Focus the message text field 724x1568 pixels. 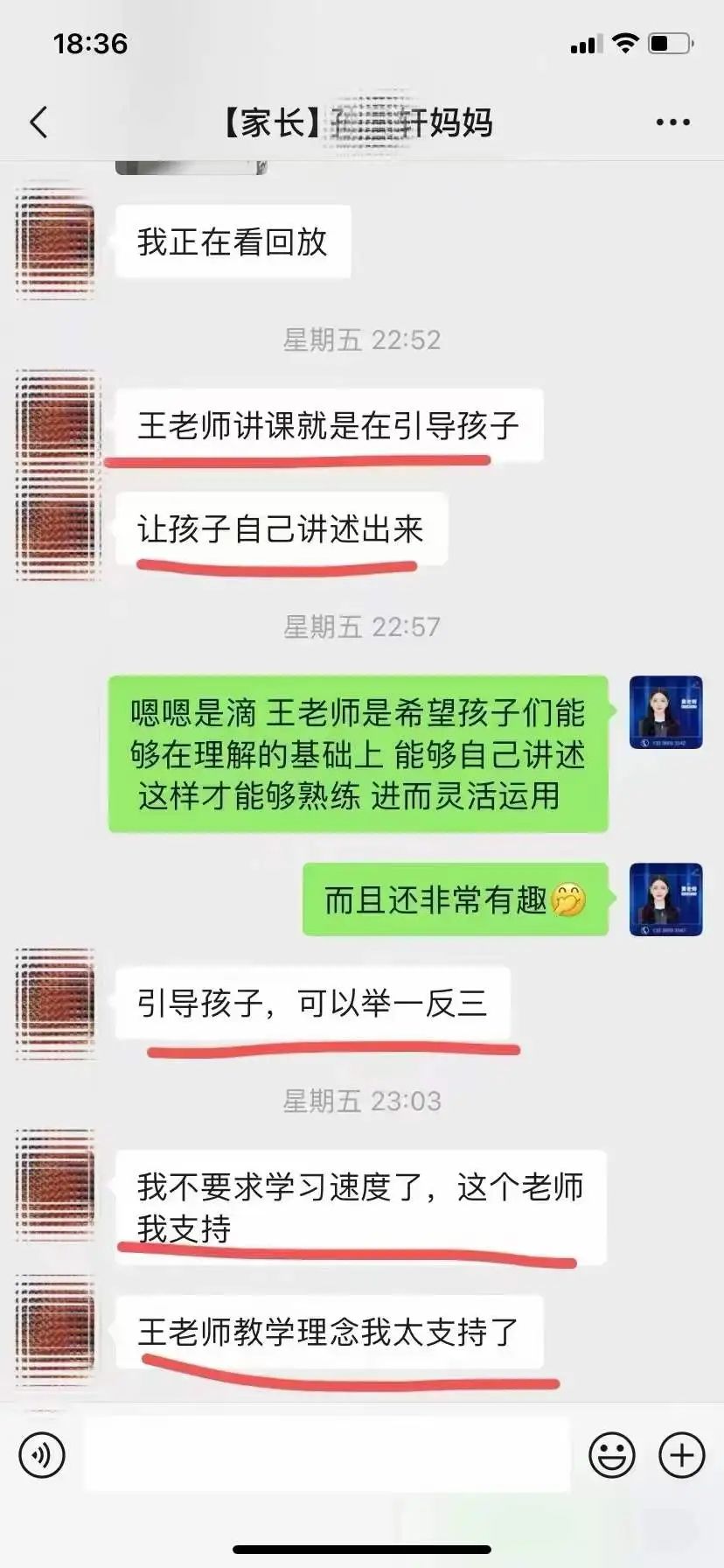(x=328, y=1455)
